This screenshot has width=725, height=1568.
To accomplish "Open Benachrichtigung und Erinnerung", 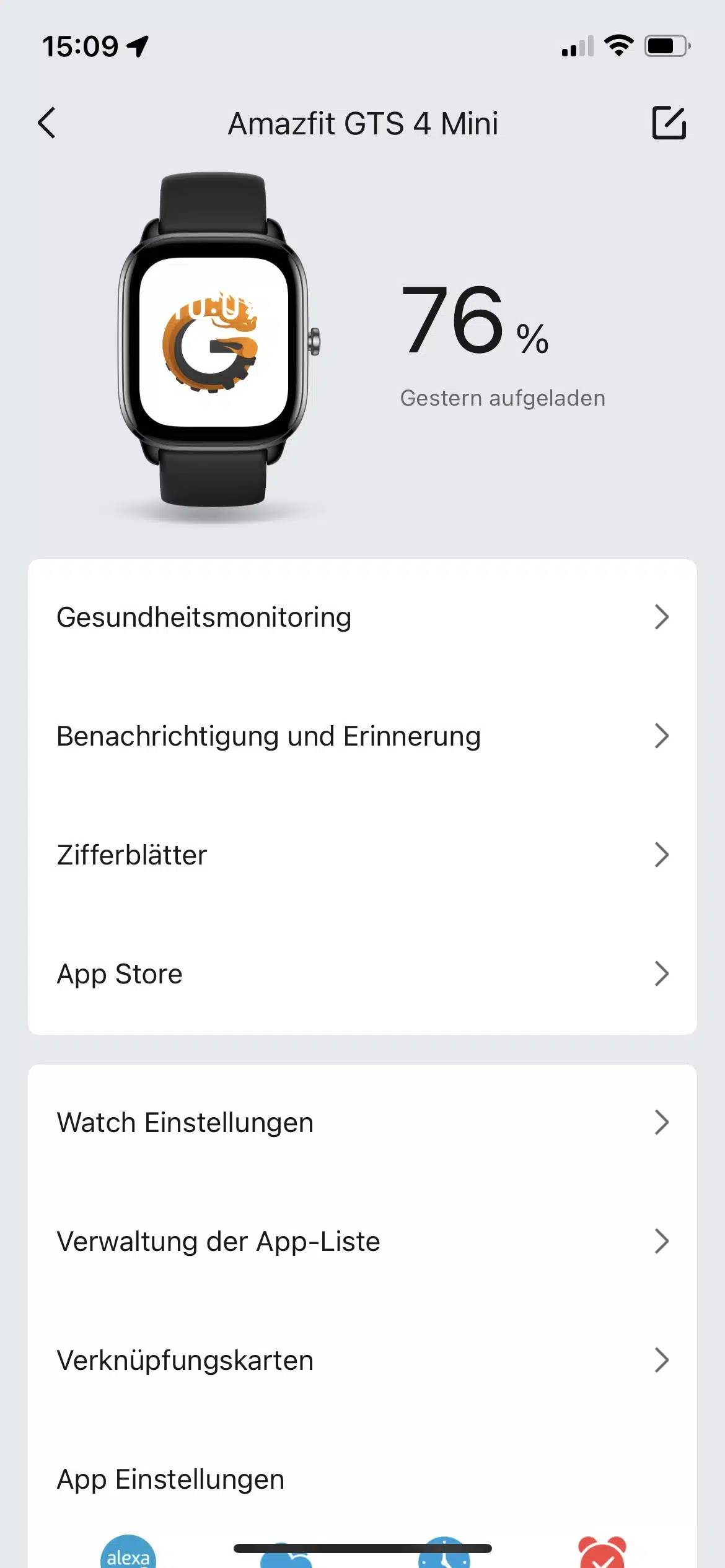I will [x=362, y=736].
